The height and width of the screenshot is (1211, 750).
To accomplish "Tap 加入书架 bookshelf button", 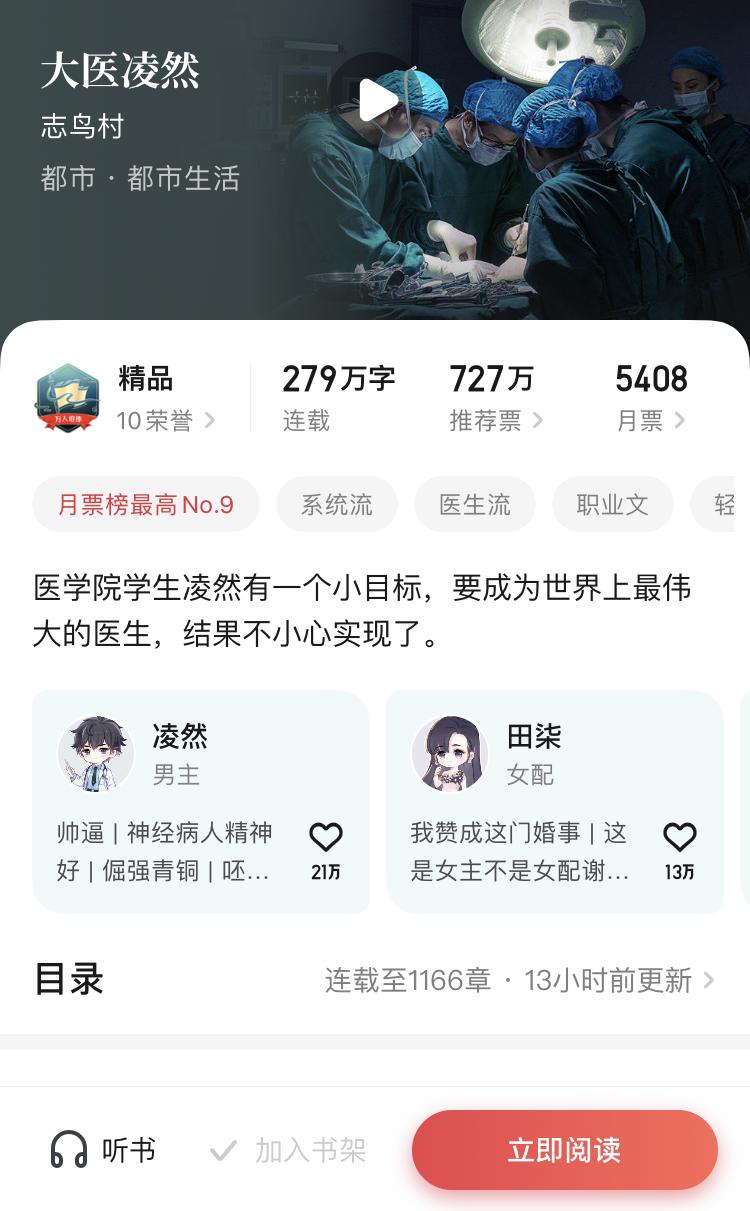I will [x=288, y=1150].
